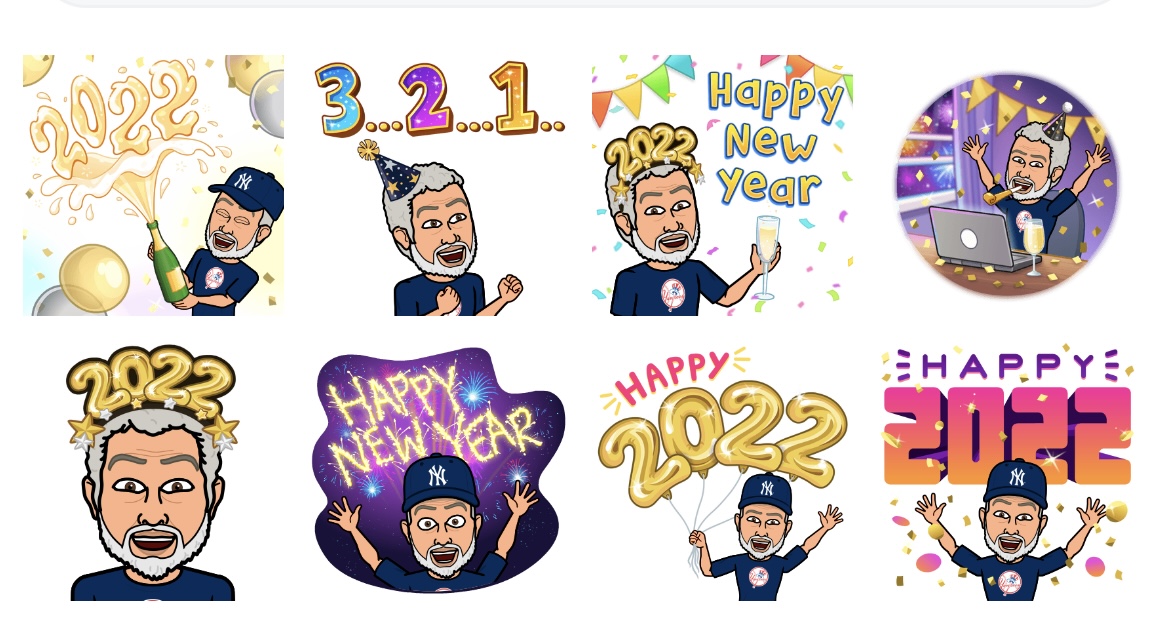This screenshot has height=618, width=1169.
Task: Choose the Happy New Year fireworks sticker
Action: click(438, 472)
